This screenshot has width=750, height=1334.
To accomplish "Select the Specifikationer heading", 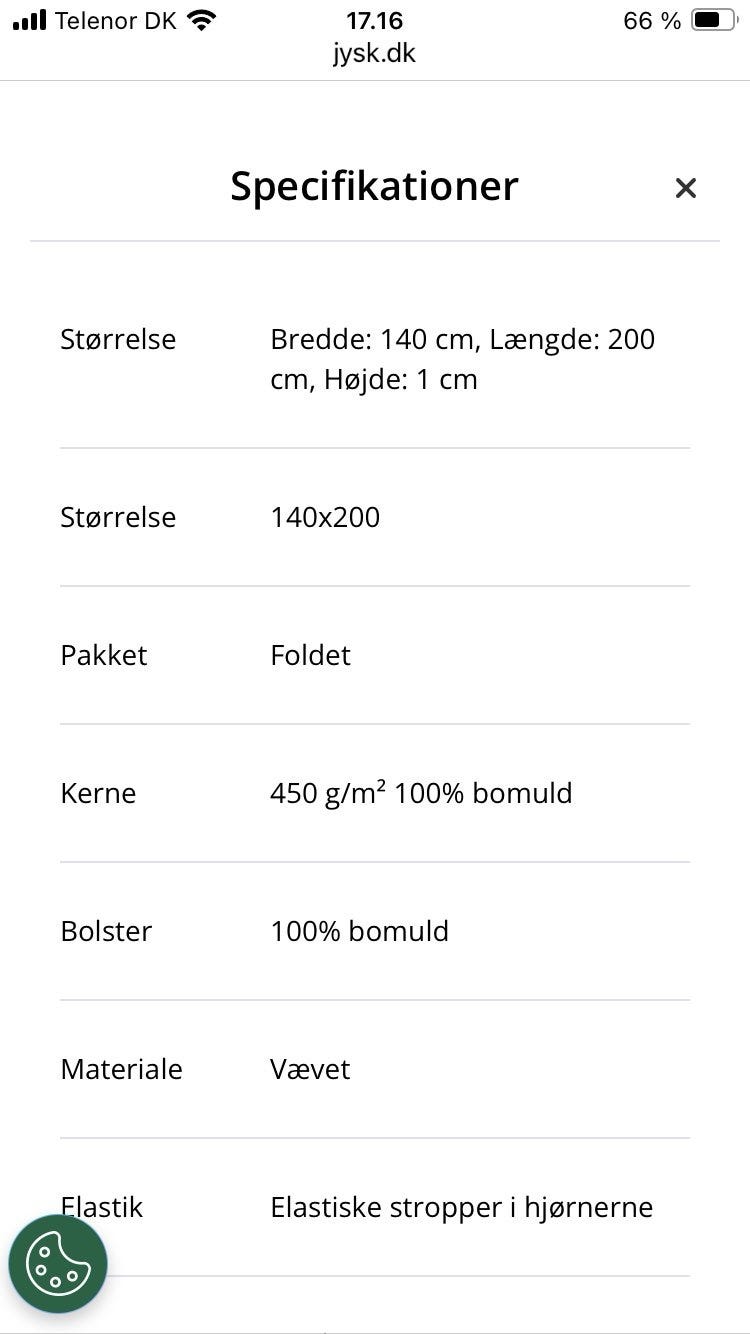I will pyautogui.click(x=374, y=186).
